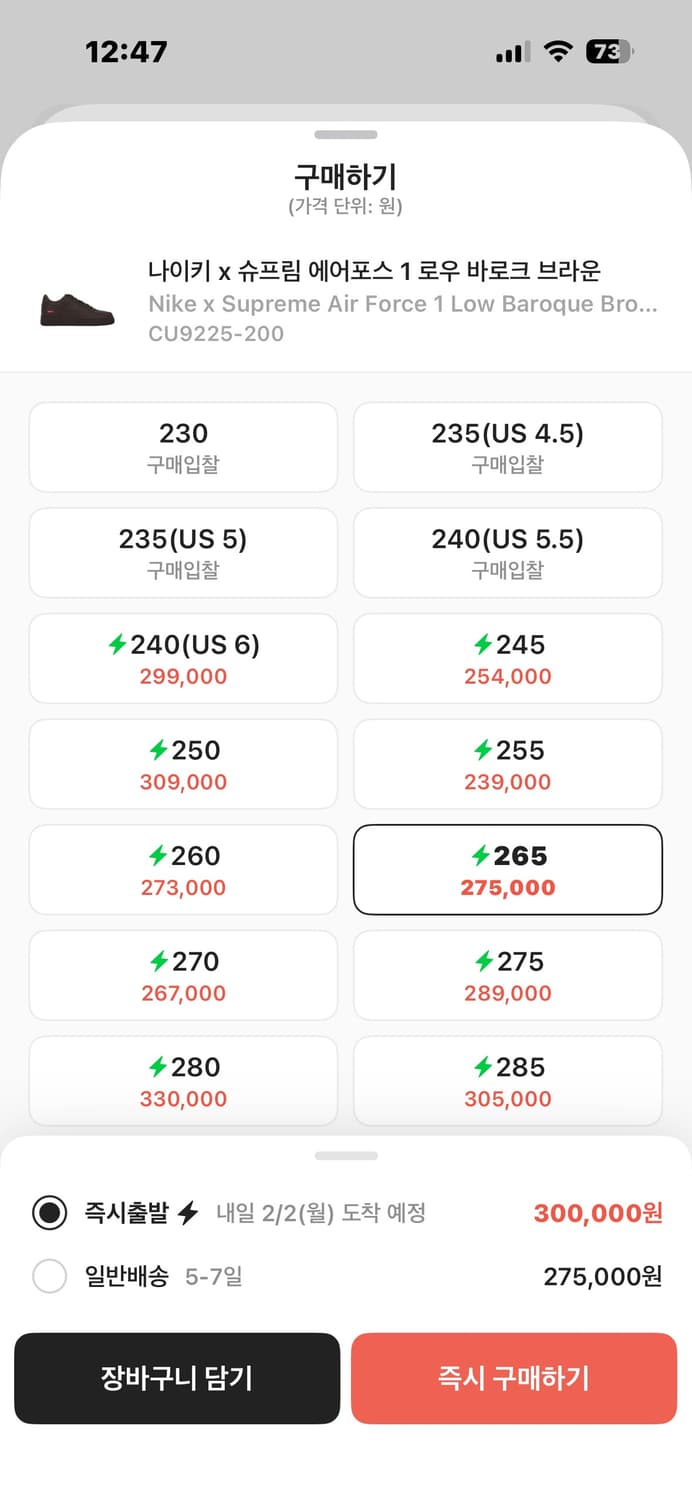
Task: Select size 240 (US 5.5)
Action: tap(507, 553)
